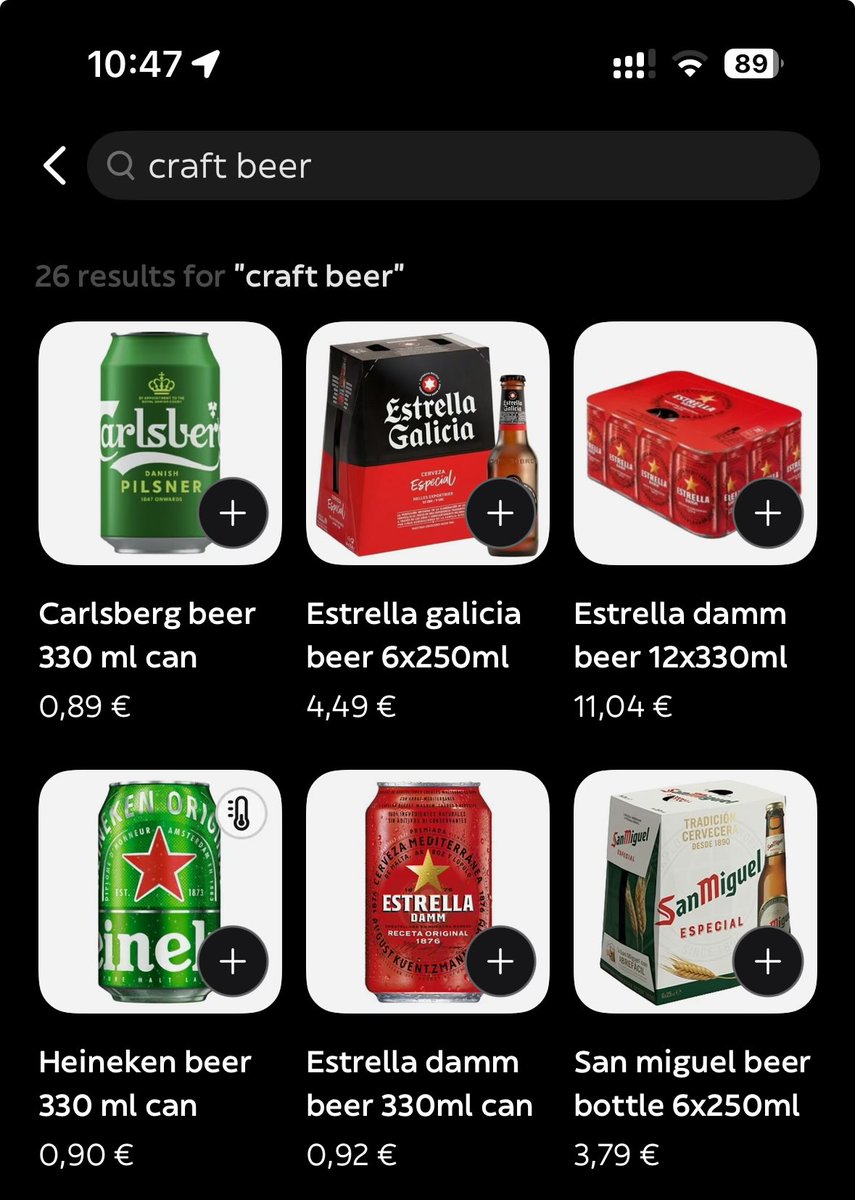Add San Miguel beer bottle 6x250ml to cart

(768, 961)
